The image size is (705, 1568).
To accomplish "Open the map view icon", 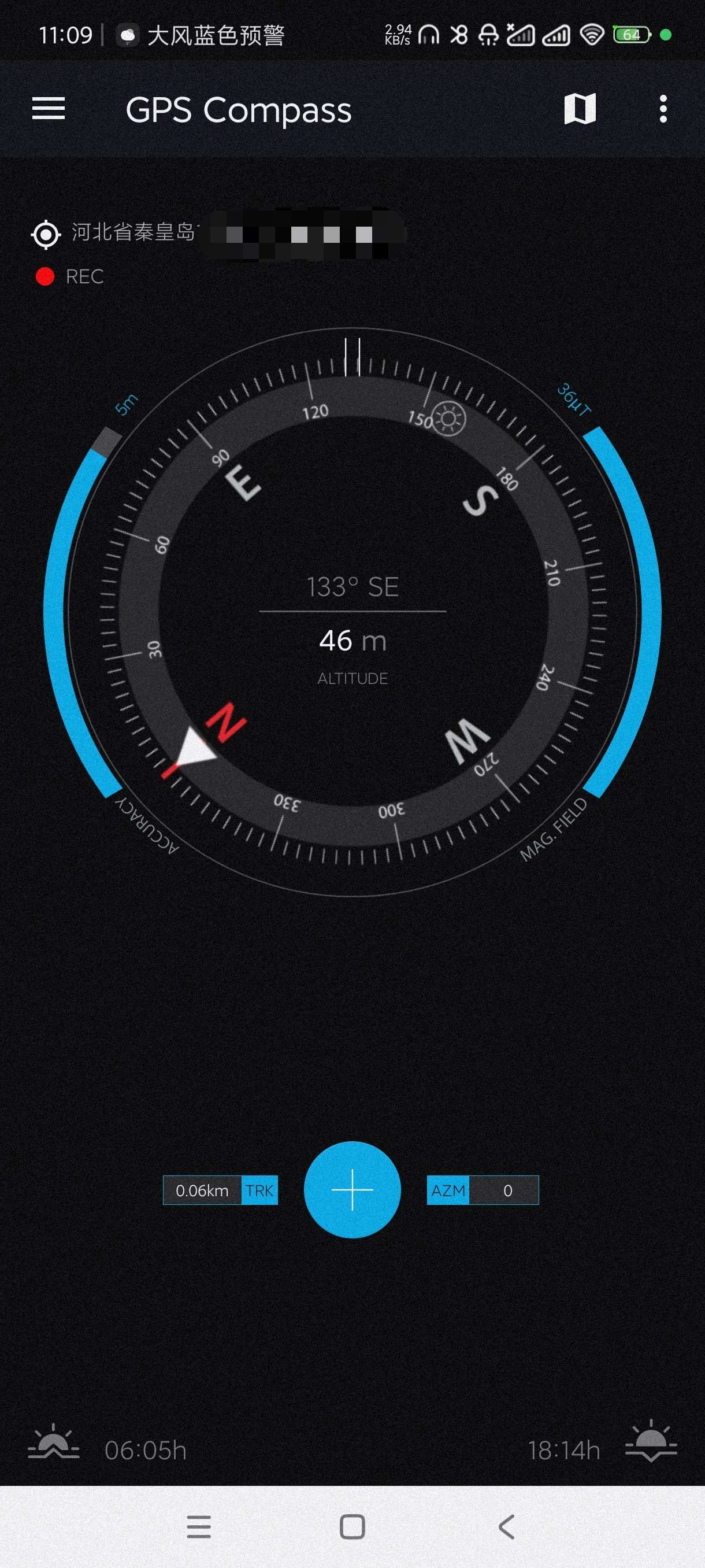I will point(579,109).
